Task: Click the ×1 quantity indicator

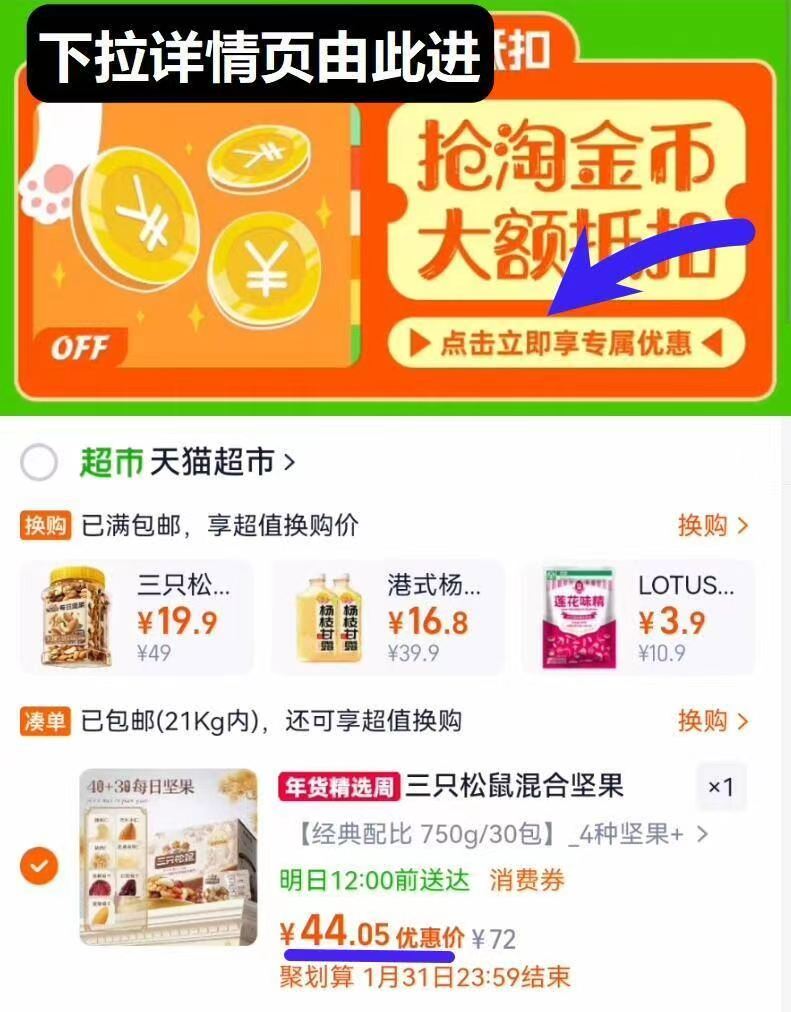Action: click(720, 788)
